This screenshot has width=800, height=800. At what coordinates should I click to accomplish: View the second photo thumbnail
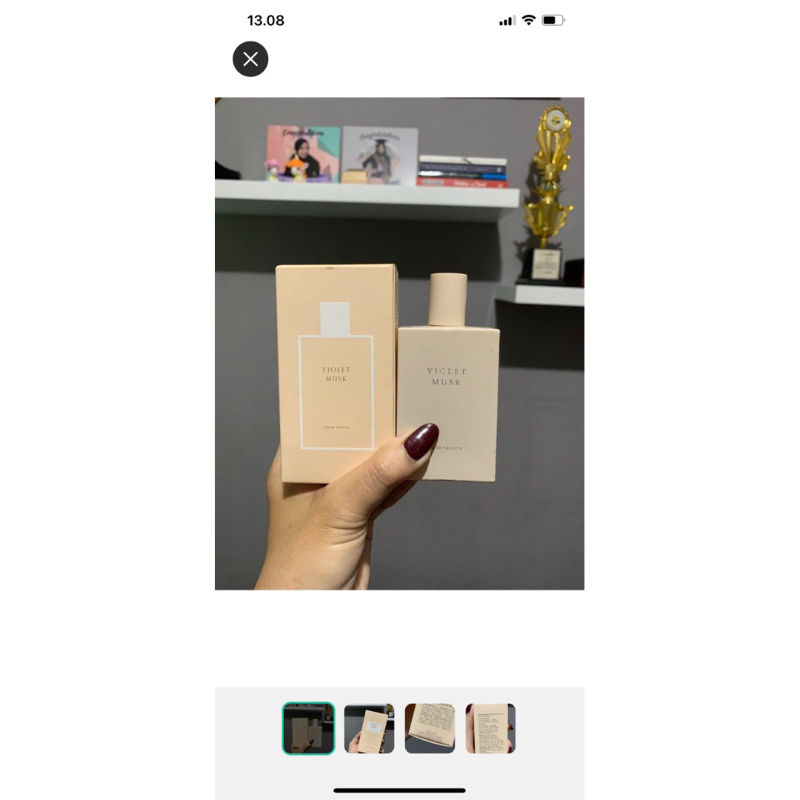pyautogui.click(x=369, y=728)
